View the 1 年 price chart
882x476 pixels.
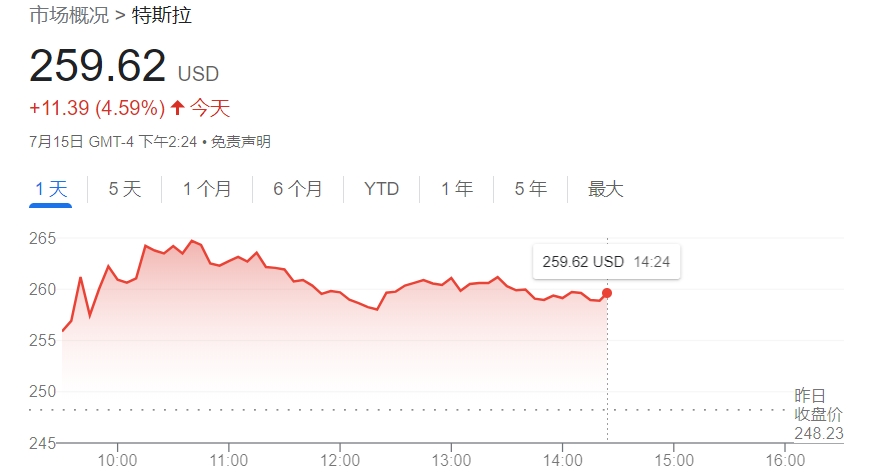457,189
